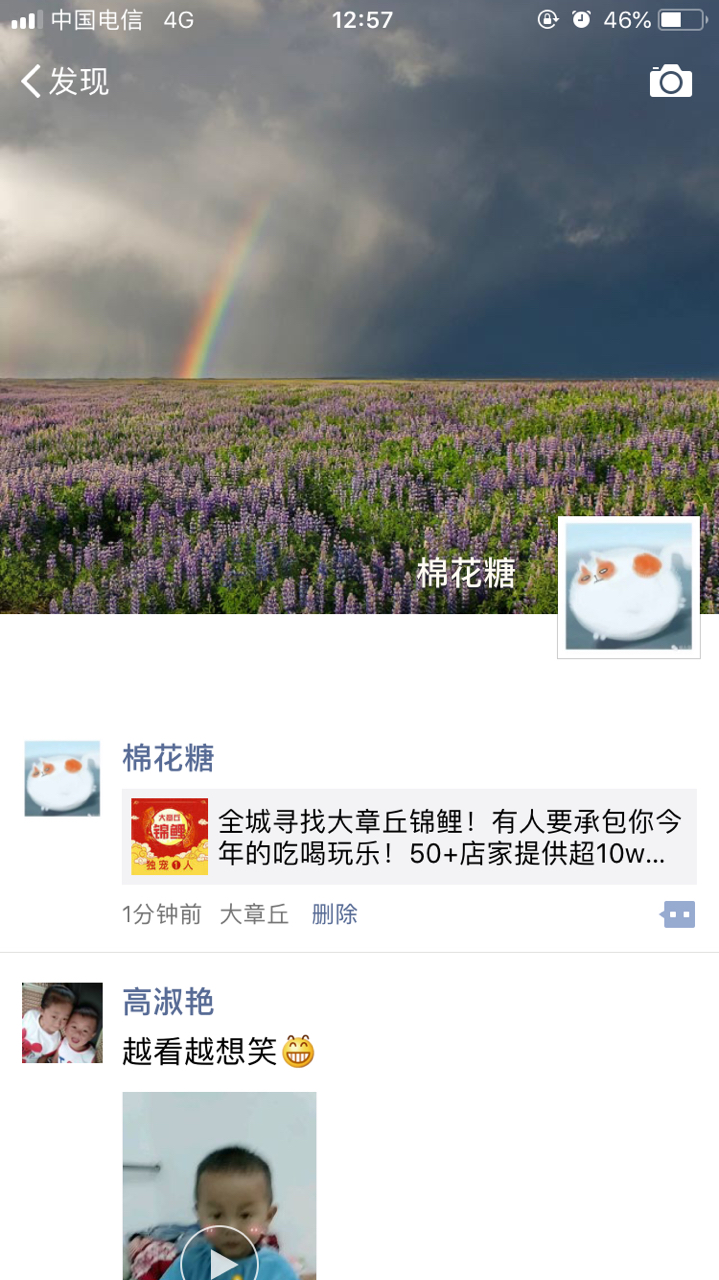Tap the 高淑艳 name link
The width and height of the screenshot is (719, 1280).
tap(168, 1002)
